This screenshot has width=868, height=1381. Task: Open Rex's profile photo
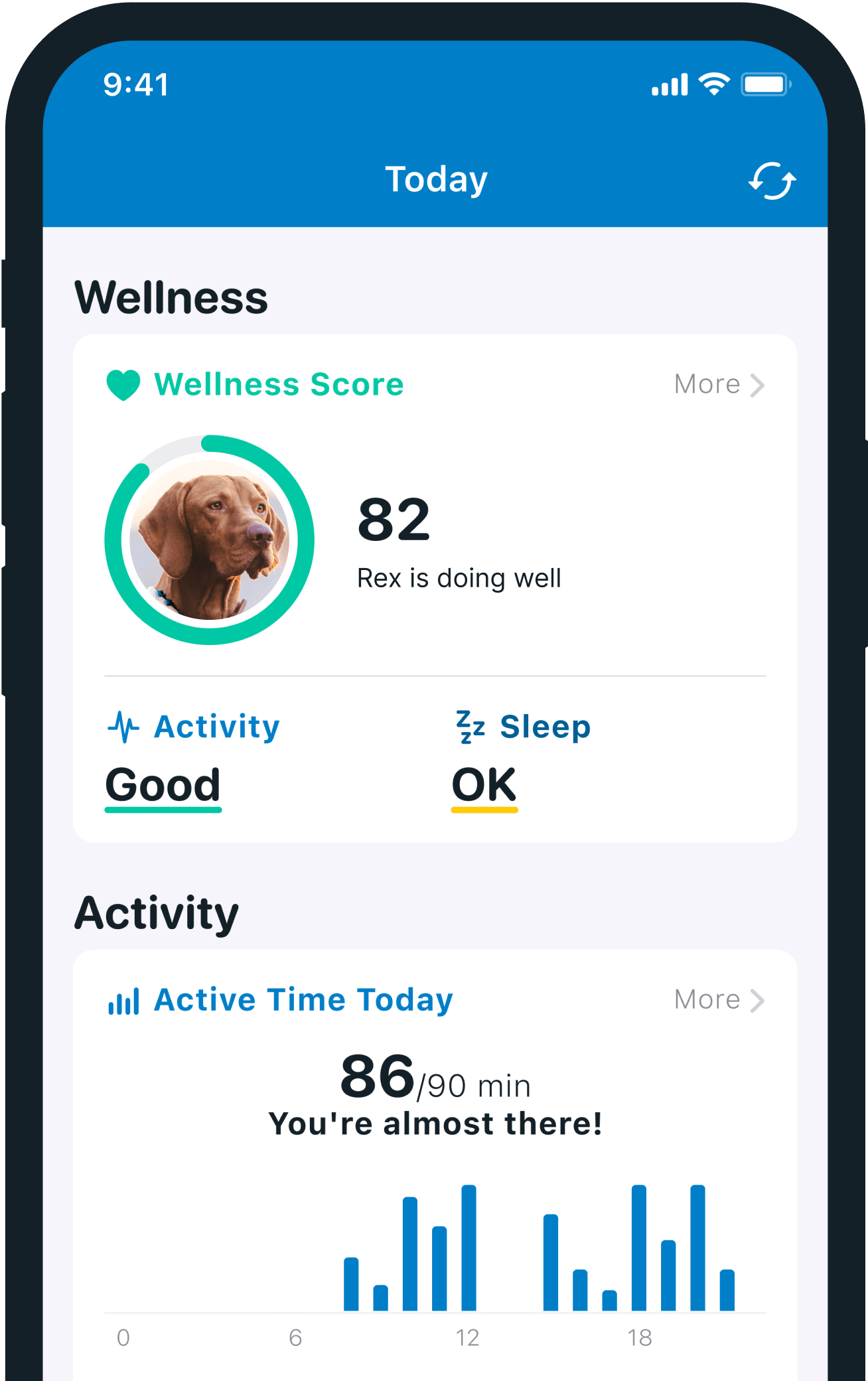(210, 540)
